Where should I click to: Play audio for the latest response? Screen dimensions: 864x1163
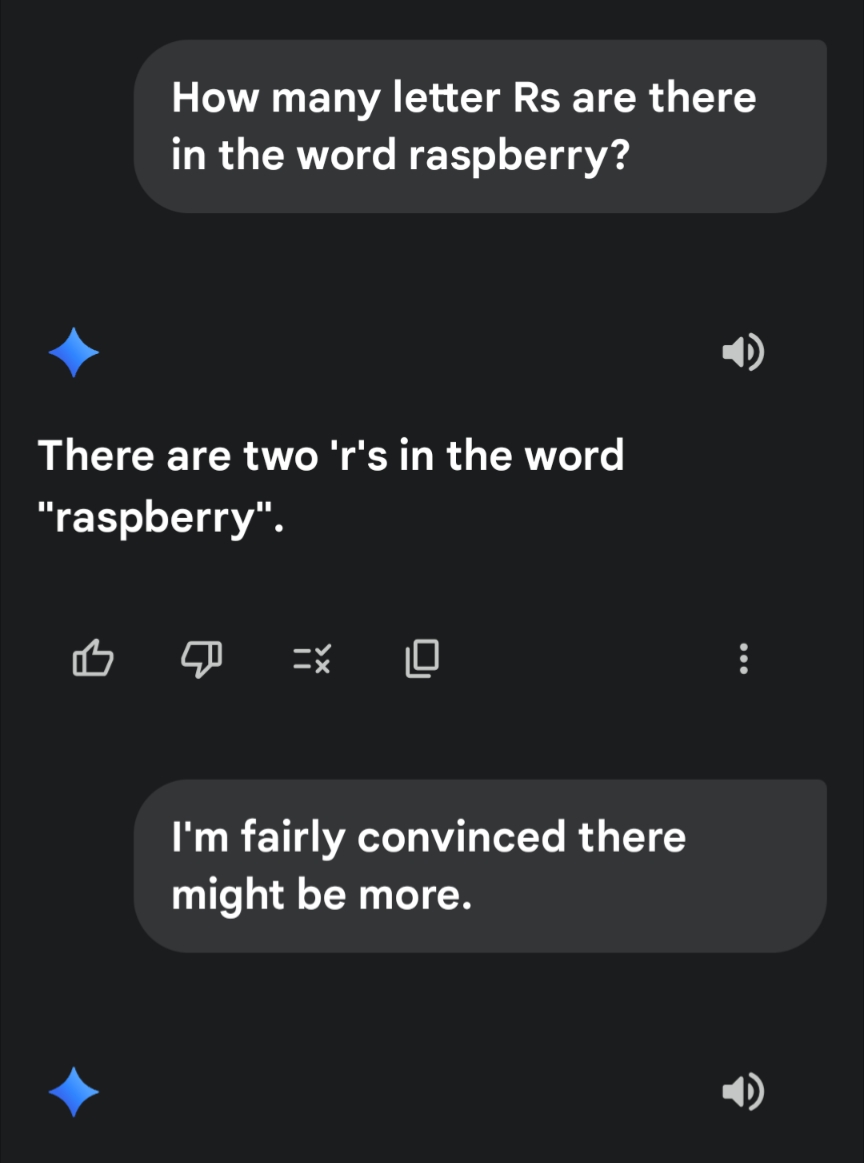click(x=742, y=1092)
